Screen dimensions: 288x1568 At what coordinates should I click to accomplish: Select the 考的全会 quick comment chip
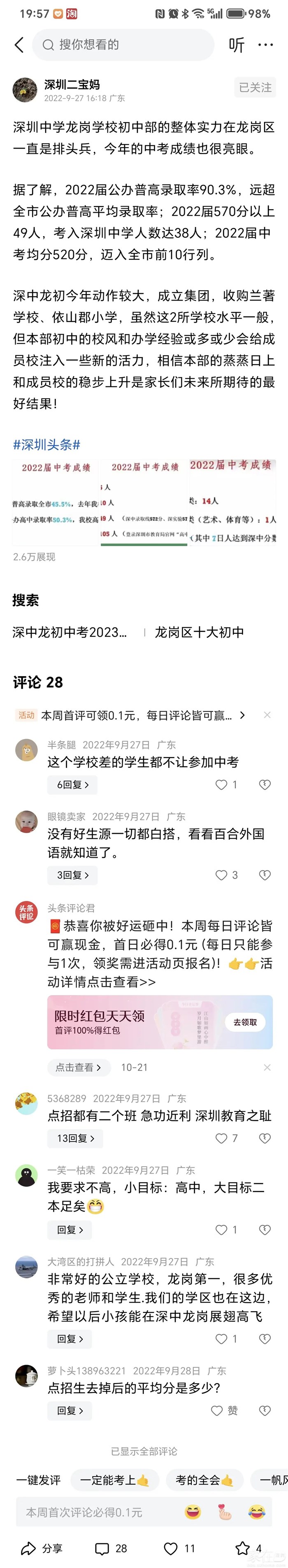(x=204, y=1480)
